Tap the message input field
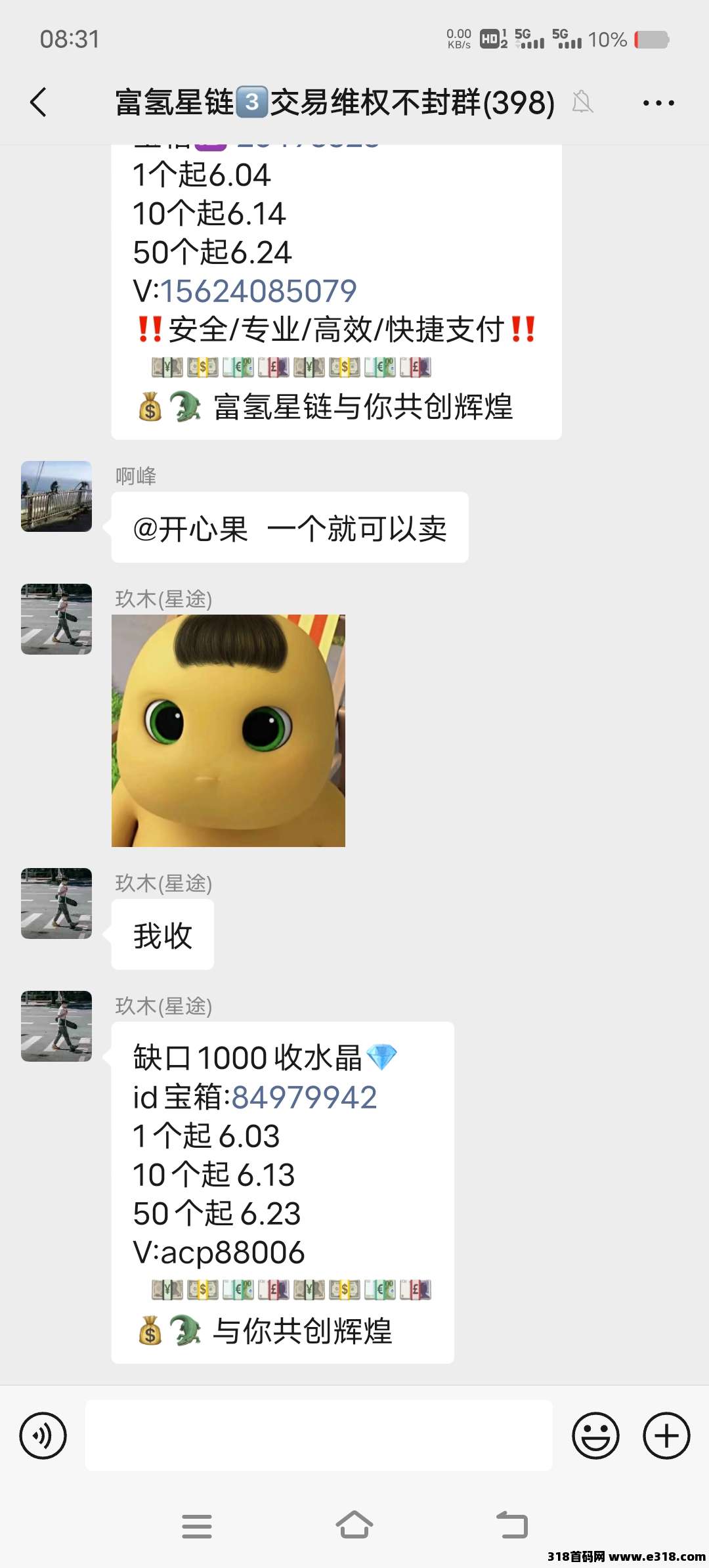This screenshot has height=1568, width=709. pos(318,1435)
